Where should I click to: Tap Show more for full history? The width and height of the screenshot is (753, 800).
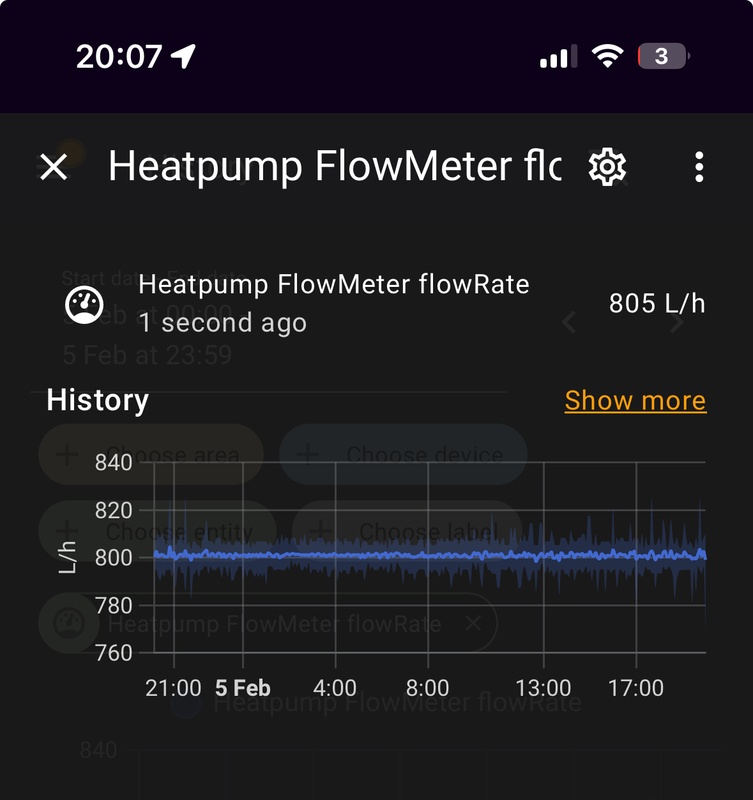(635, 401)
